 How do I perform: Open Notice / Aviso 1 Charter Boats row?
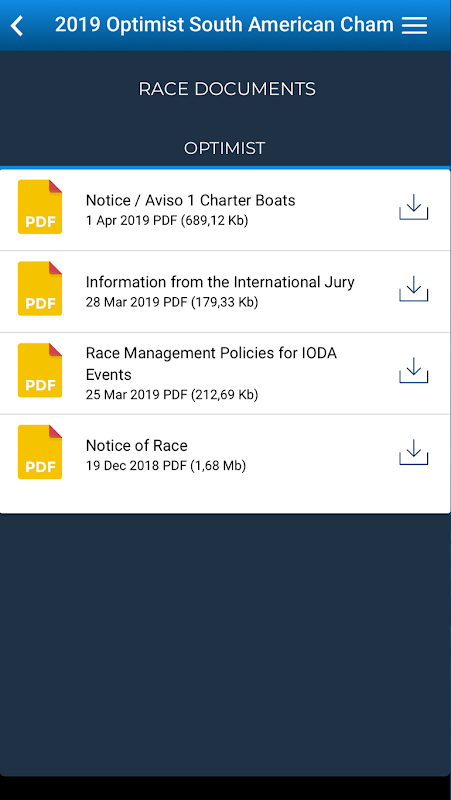pyautogui.click(x=225, y=210)
